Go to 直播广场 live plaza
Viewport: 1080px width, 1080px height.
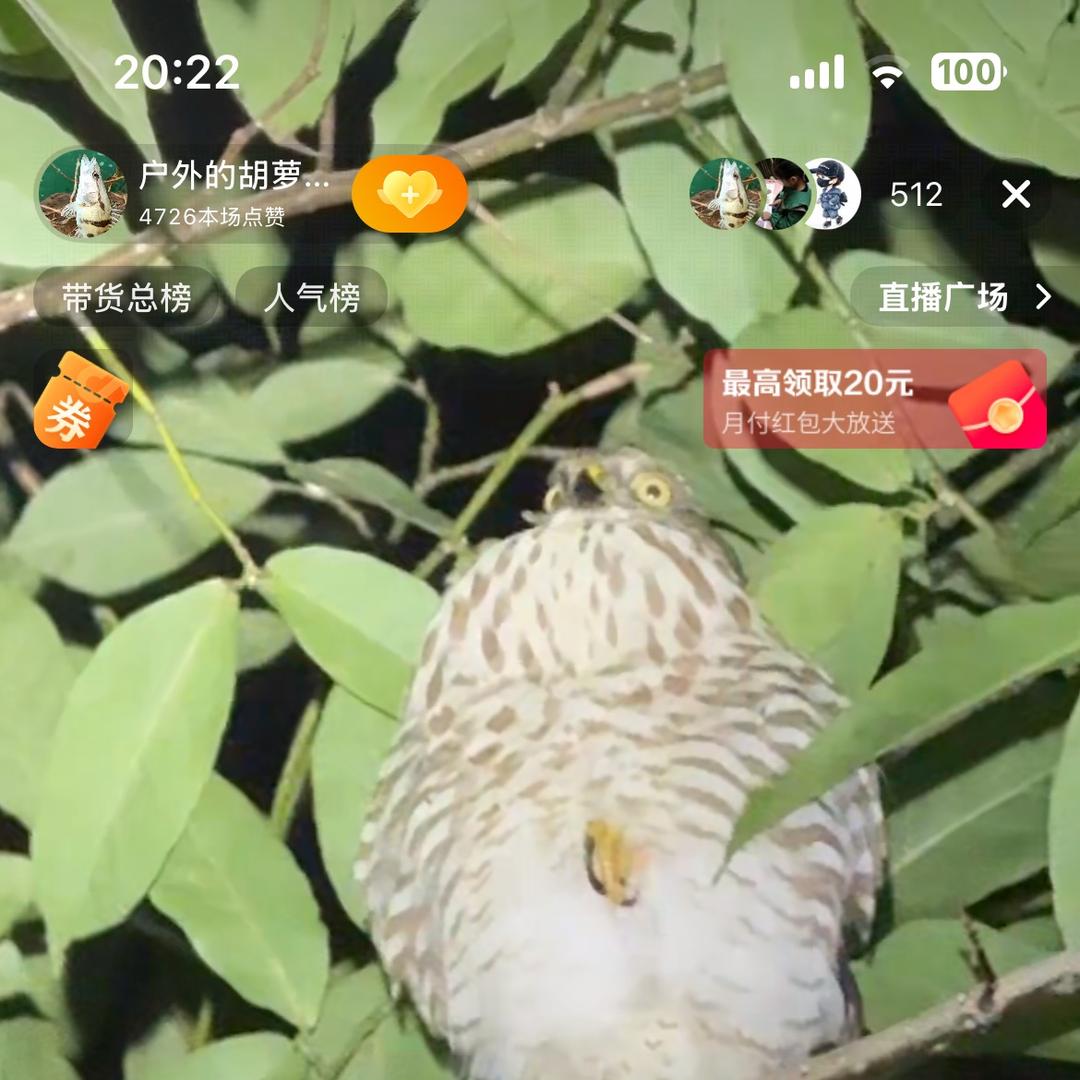(x=964, y=297)
